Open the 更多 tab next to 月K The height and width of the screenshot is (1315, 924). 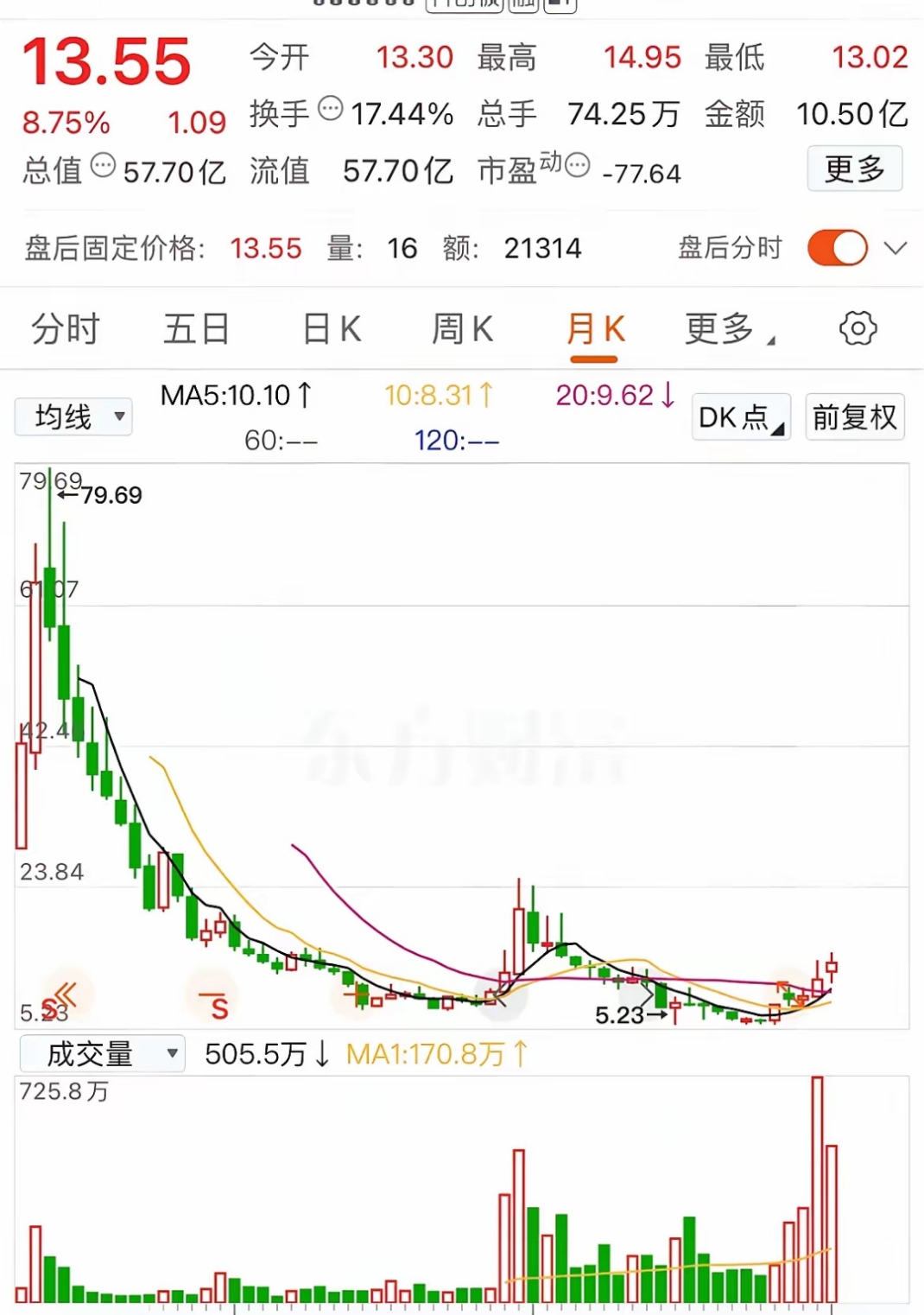(x=722, y=329)
